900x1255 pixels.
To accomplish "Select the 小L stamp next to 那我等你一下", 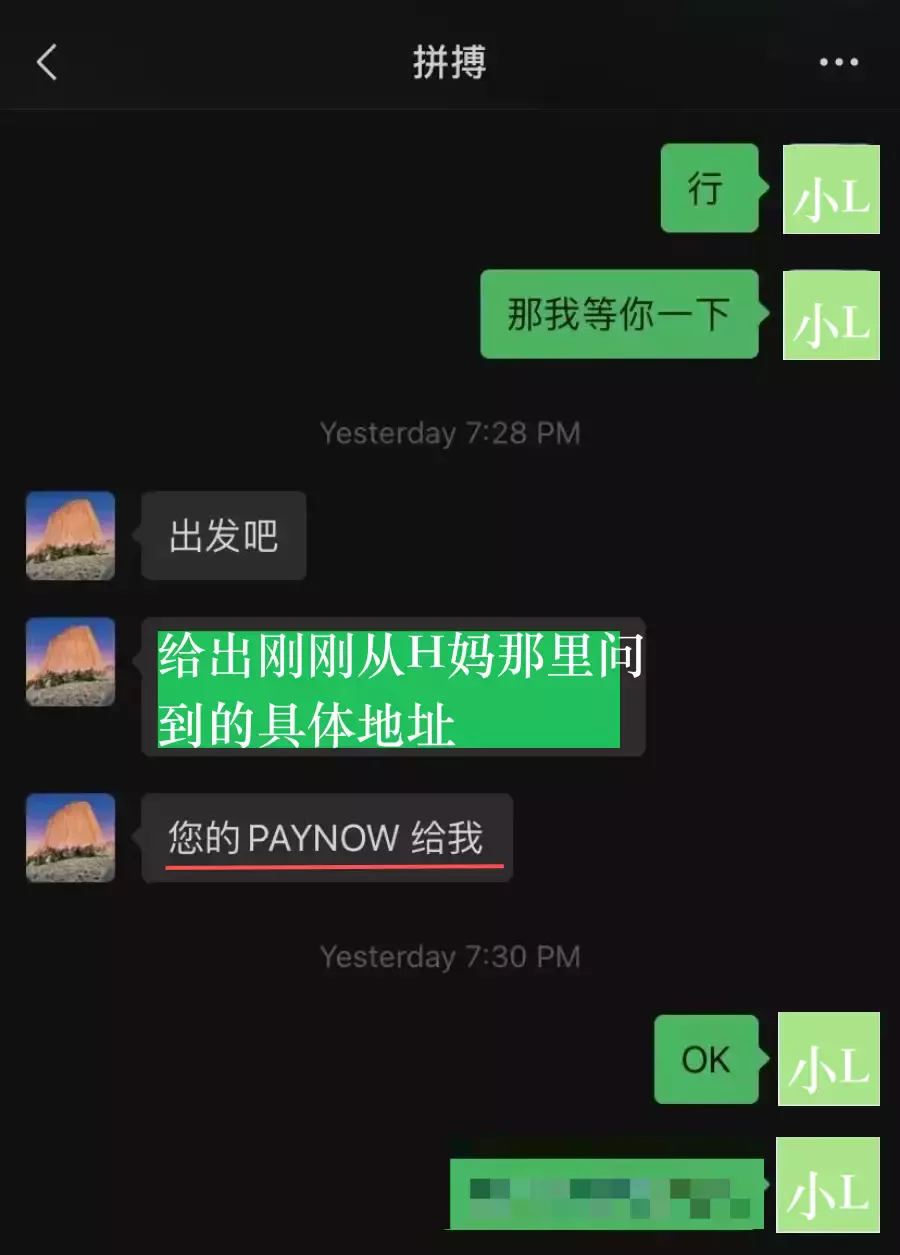I will tap(831, 315).
